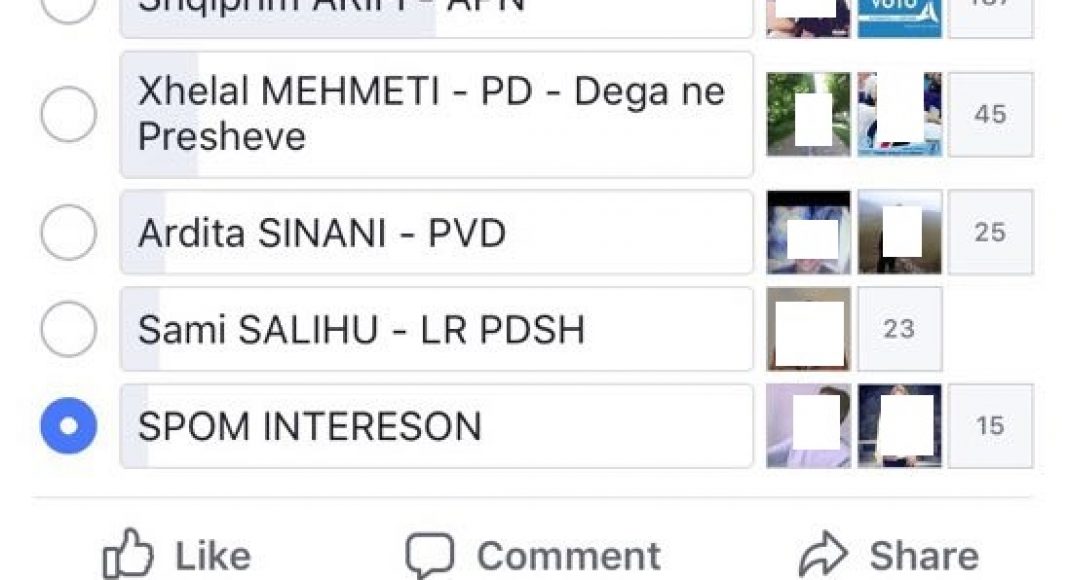This screenshot has height=580, width=1068.
Task: Choose Sami SALIHU - LR PDSH option
Action: pos(68,329)
